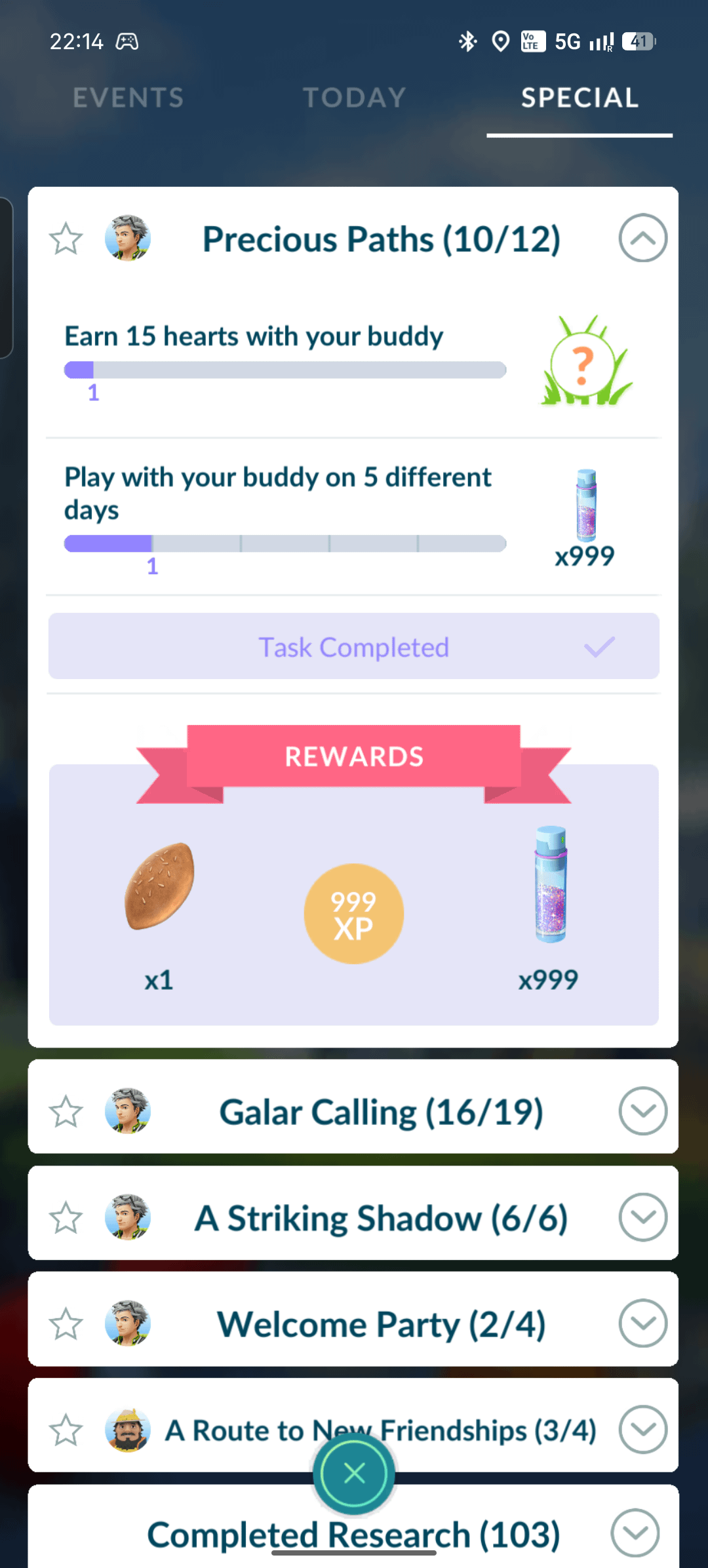Star the Galar Calling research
This screenshot has width=708, height=1568.
click(x=66, y=1112)
